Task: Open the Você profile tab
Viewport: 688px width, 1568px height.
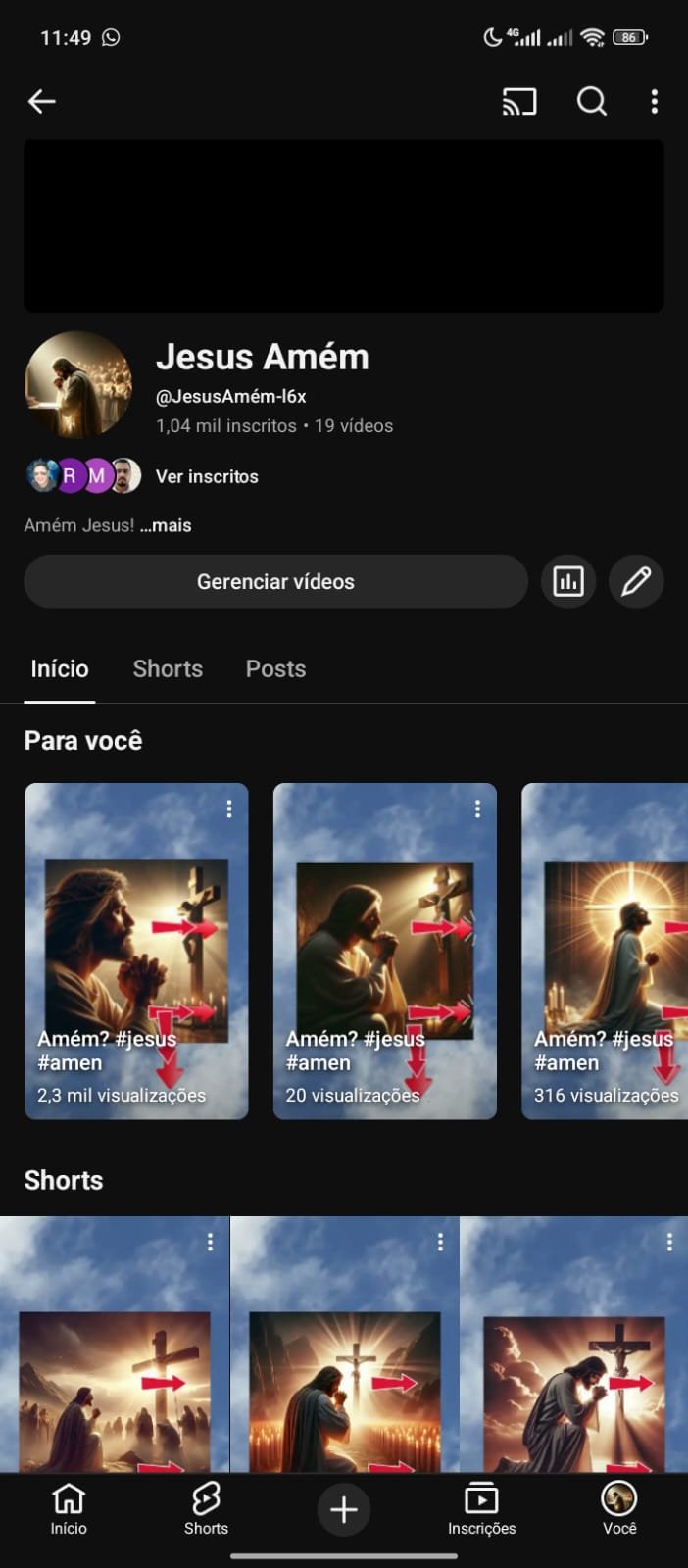Action: [x=619, y=1508]
